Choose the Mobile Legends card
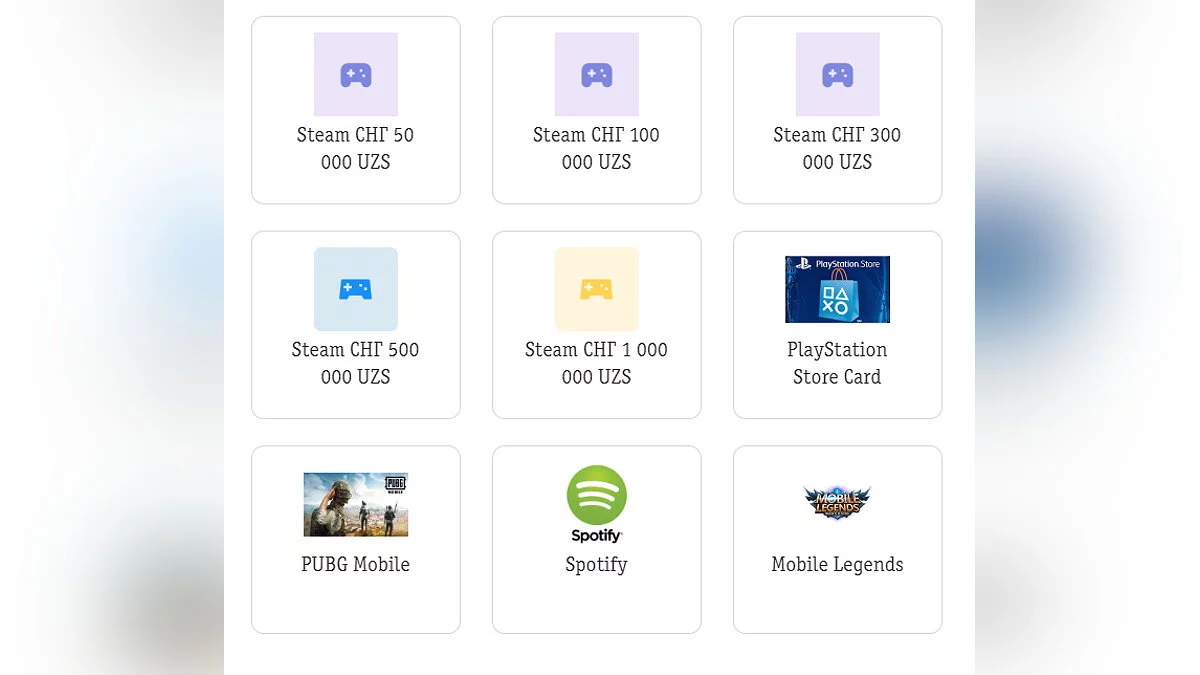Image resolution: width=1200 pixels, height=675 pixels. [x=837, y=539]
